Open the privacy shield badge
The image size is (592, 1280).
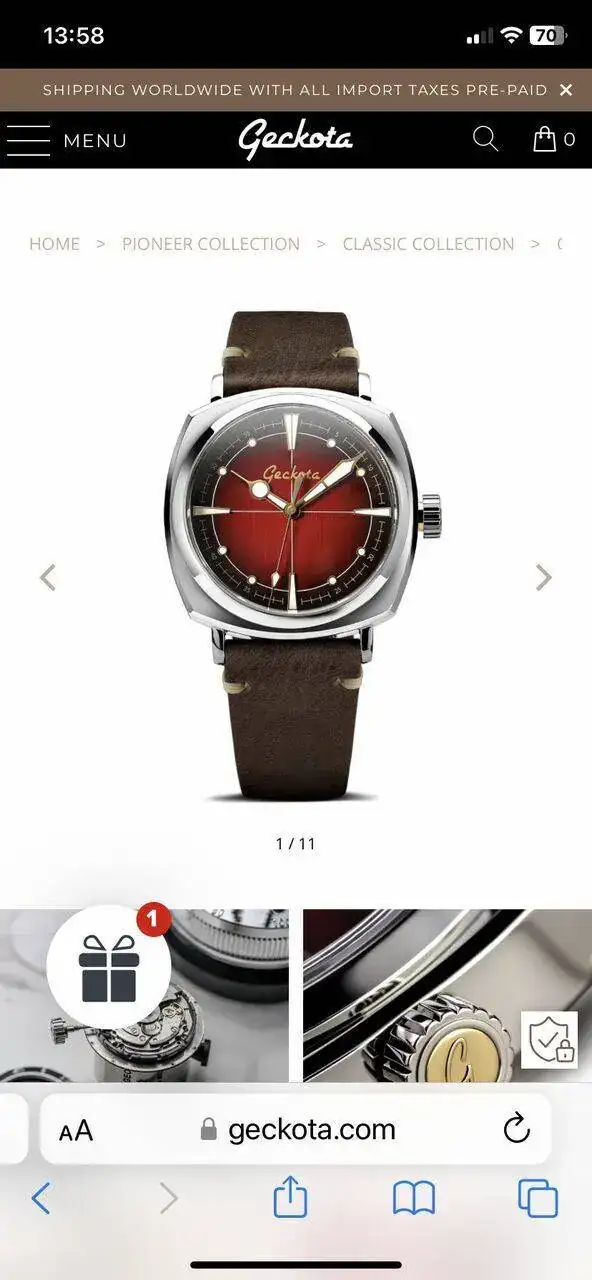pyautogui.click(x=549, y=1040)
